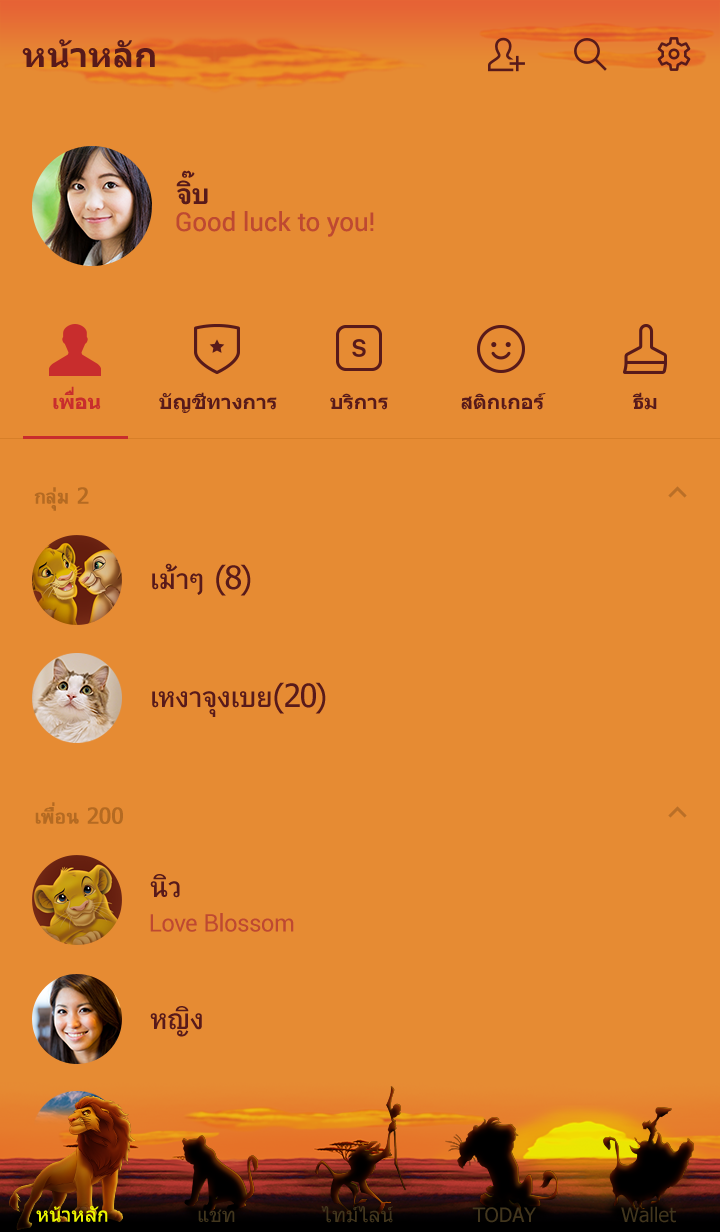This screenshot has width=720, height=1232.
Task: Collapse the เพื่อน 200 list
Action: pos(677,812)
